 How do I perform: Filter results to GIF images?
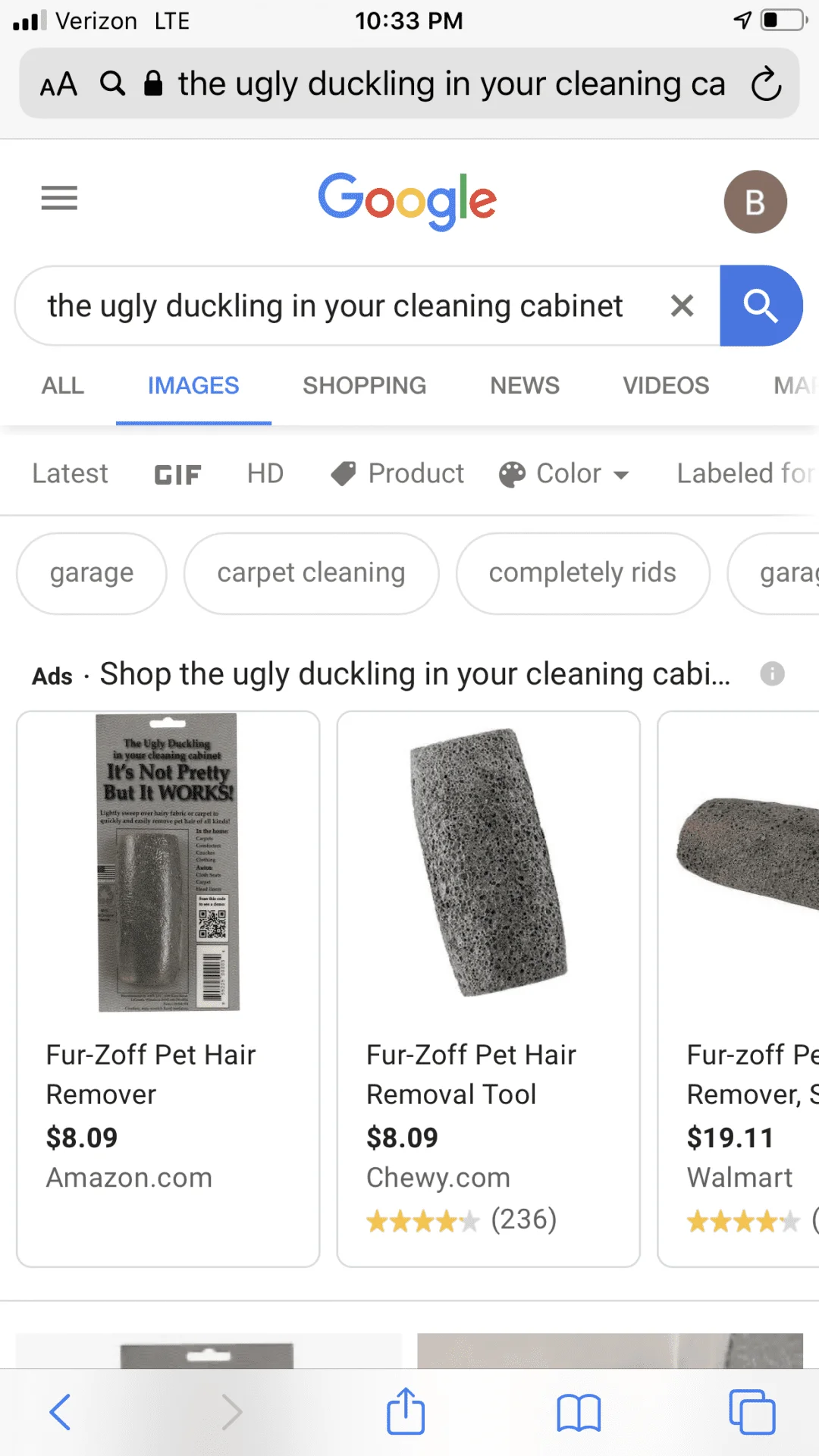coord(177,475)
